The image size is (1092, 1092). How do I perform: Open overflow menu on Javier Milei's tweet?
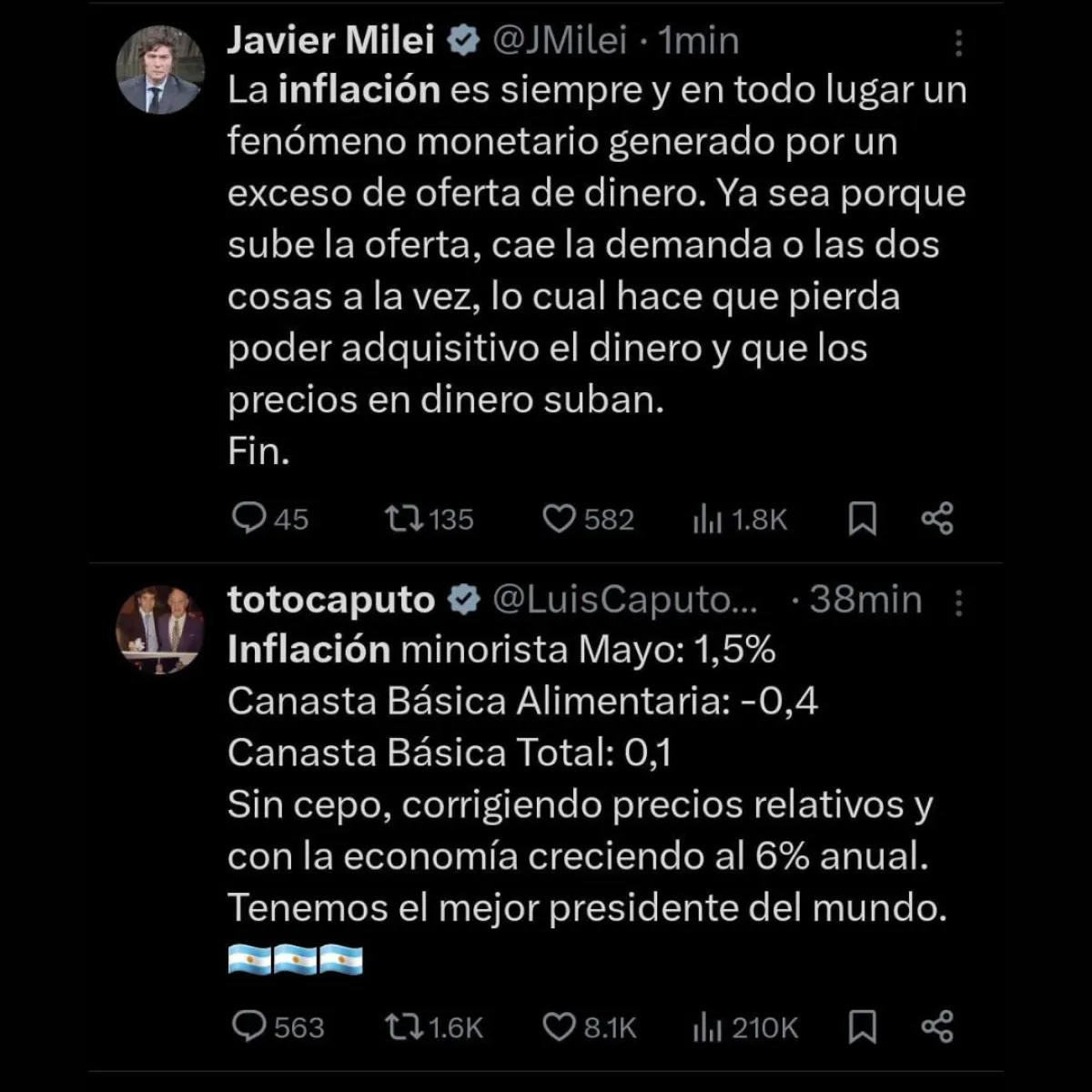pyautogui.click(x=957, y=43)
